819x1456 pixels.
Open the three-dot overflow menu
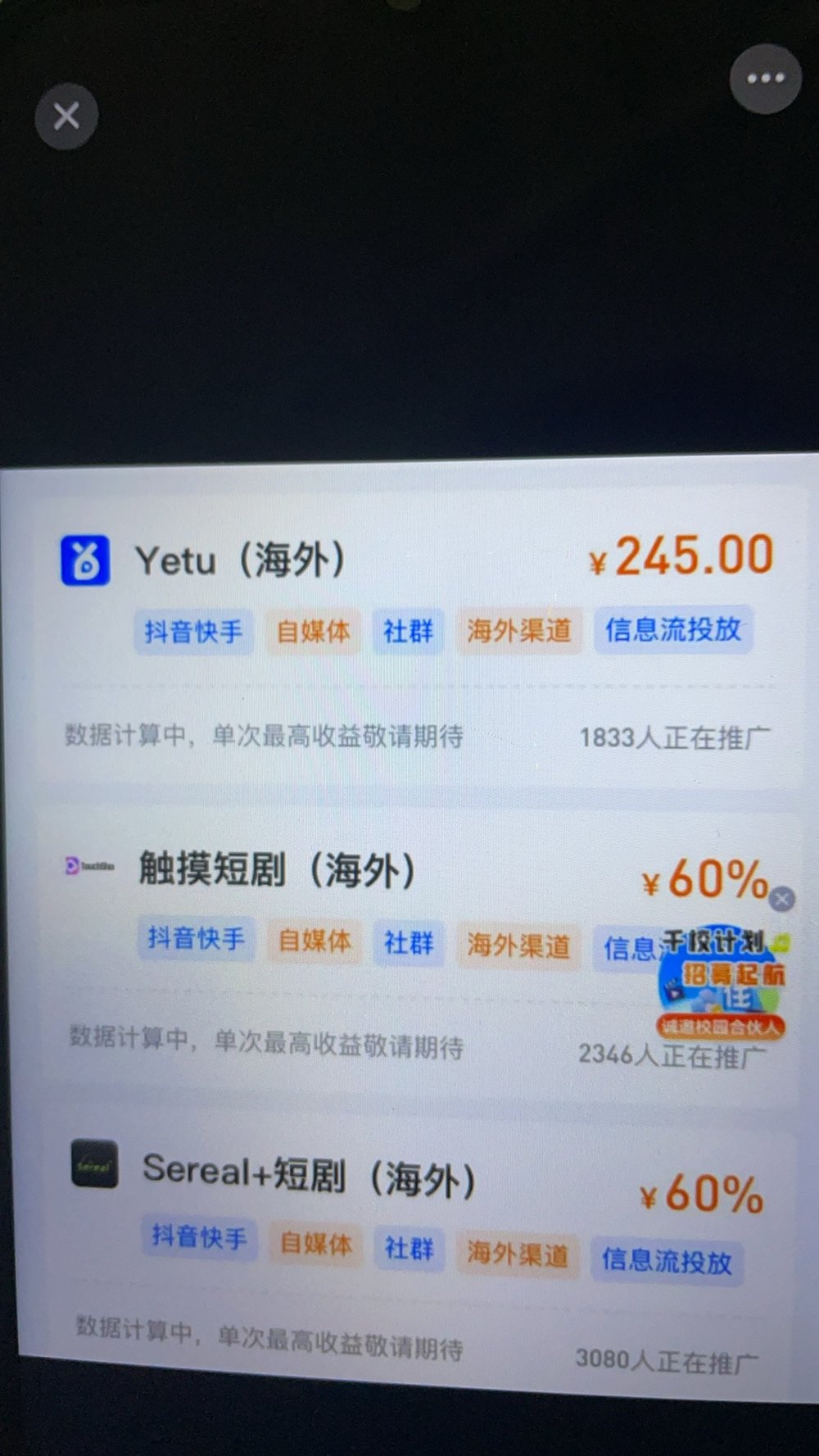coord(765,79)
